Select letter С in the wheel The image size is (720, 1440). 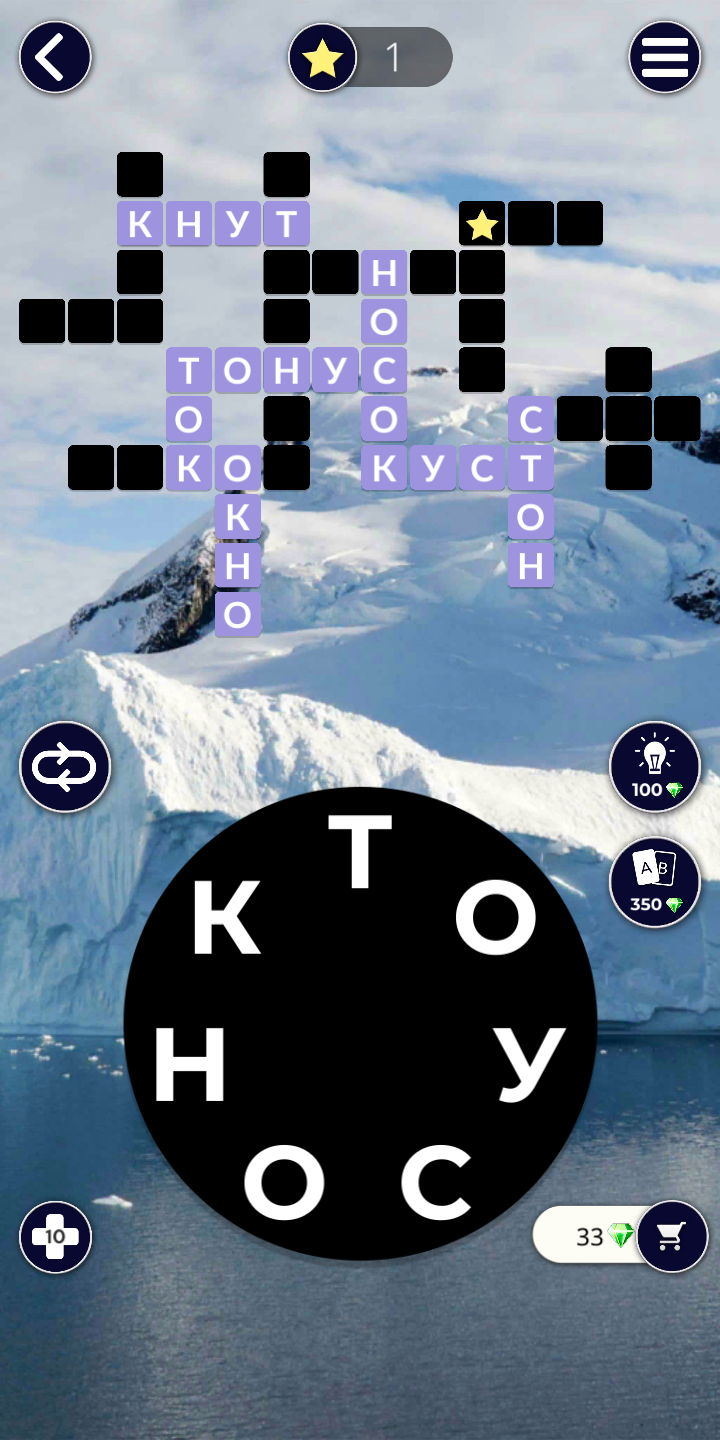pyautogui.click(x=436, y=1183)
